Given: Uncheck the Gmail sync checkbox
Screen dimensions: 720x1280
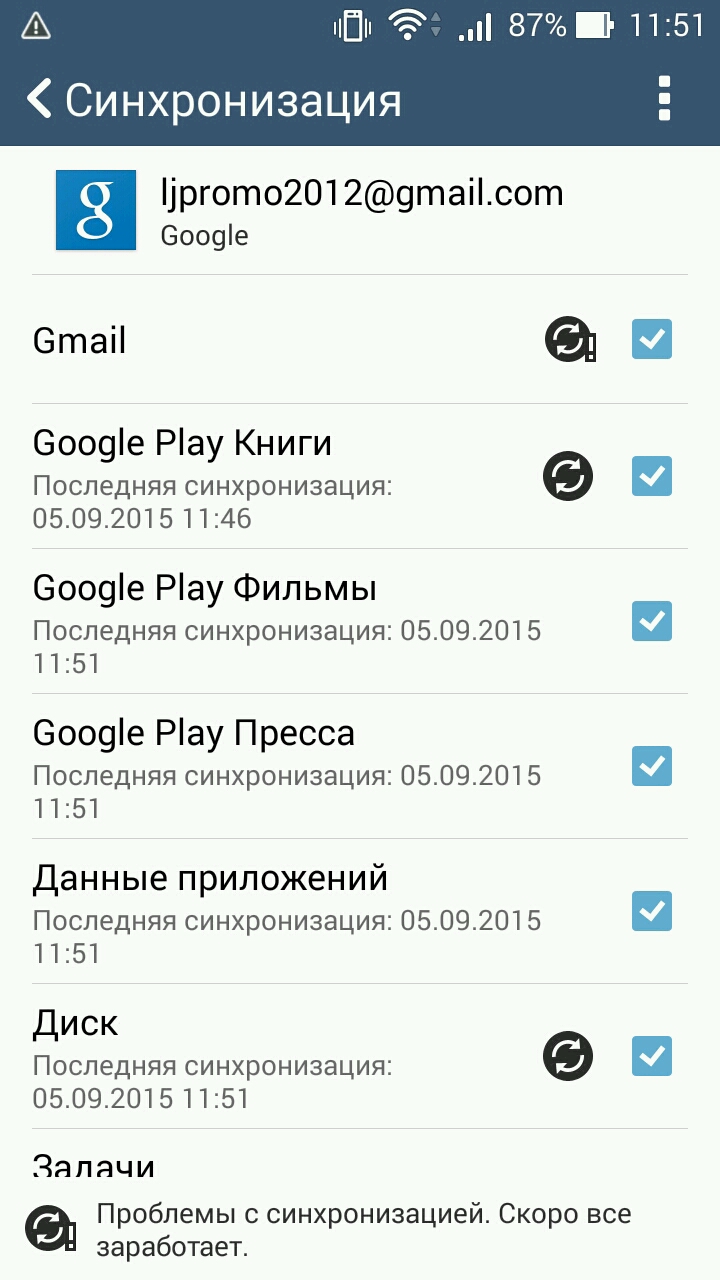Looking at the screenshot, I should 652,340.
